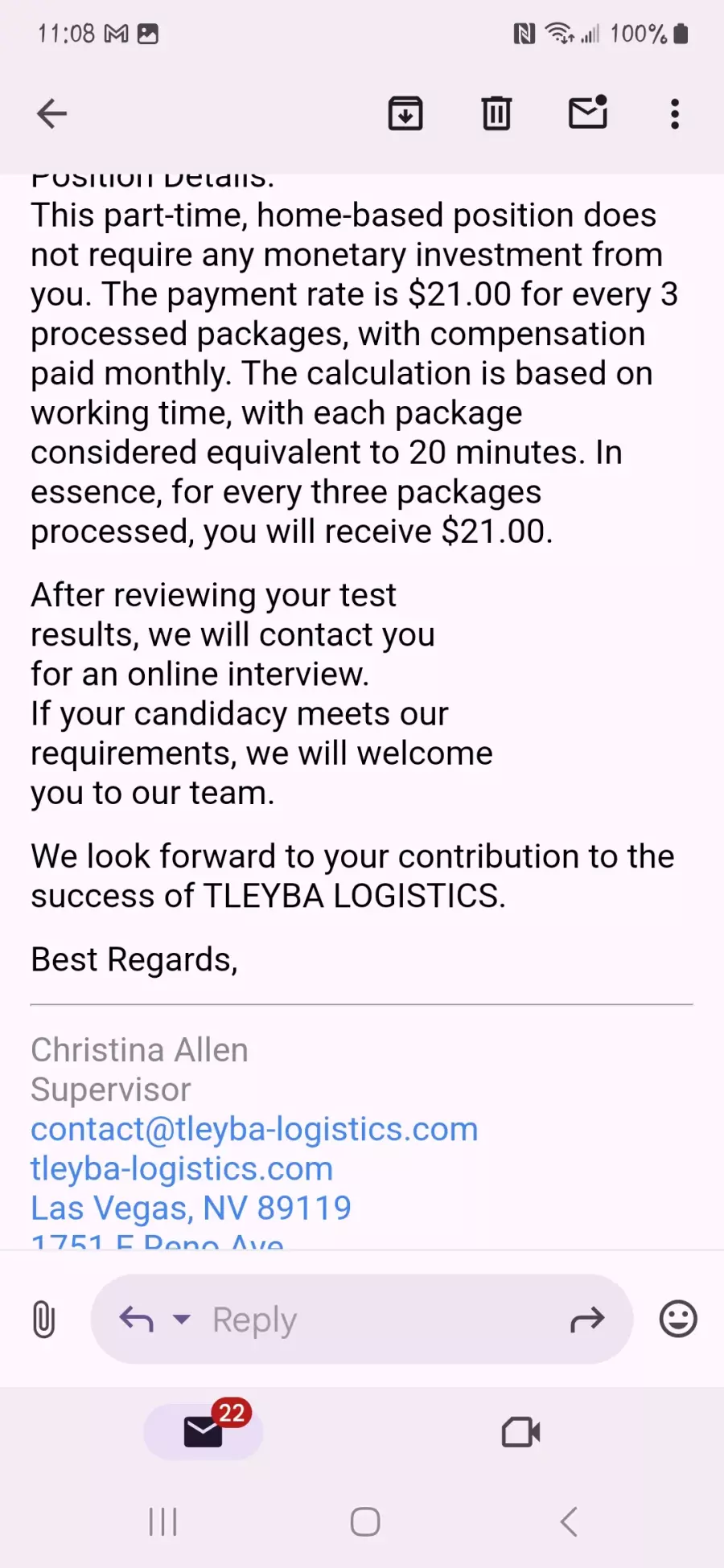Archive this email
The width and height of the screenshot is (724, 1568).
click(405, 113)
